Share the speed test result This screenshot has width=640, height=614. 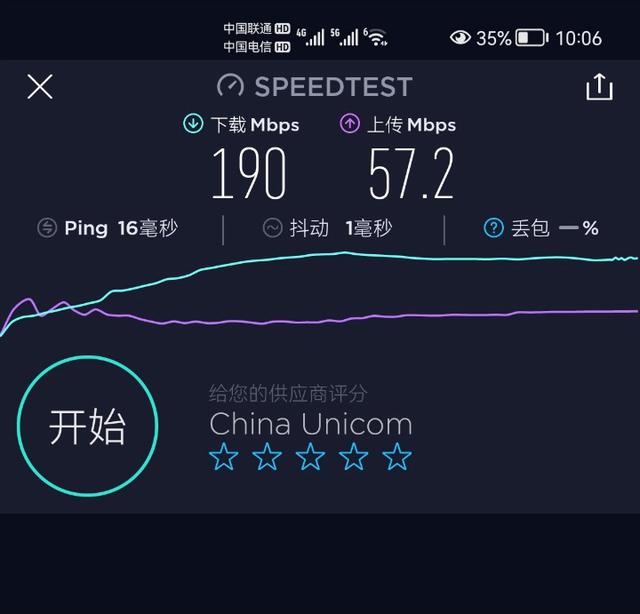tap(599, 87)
